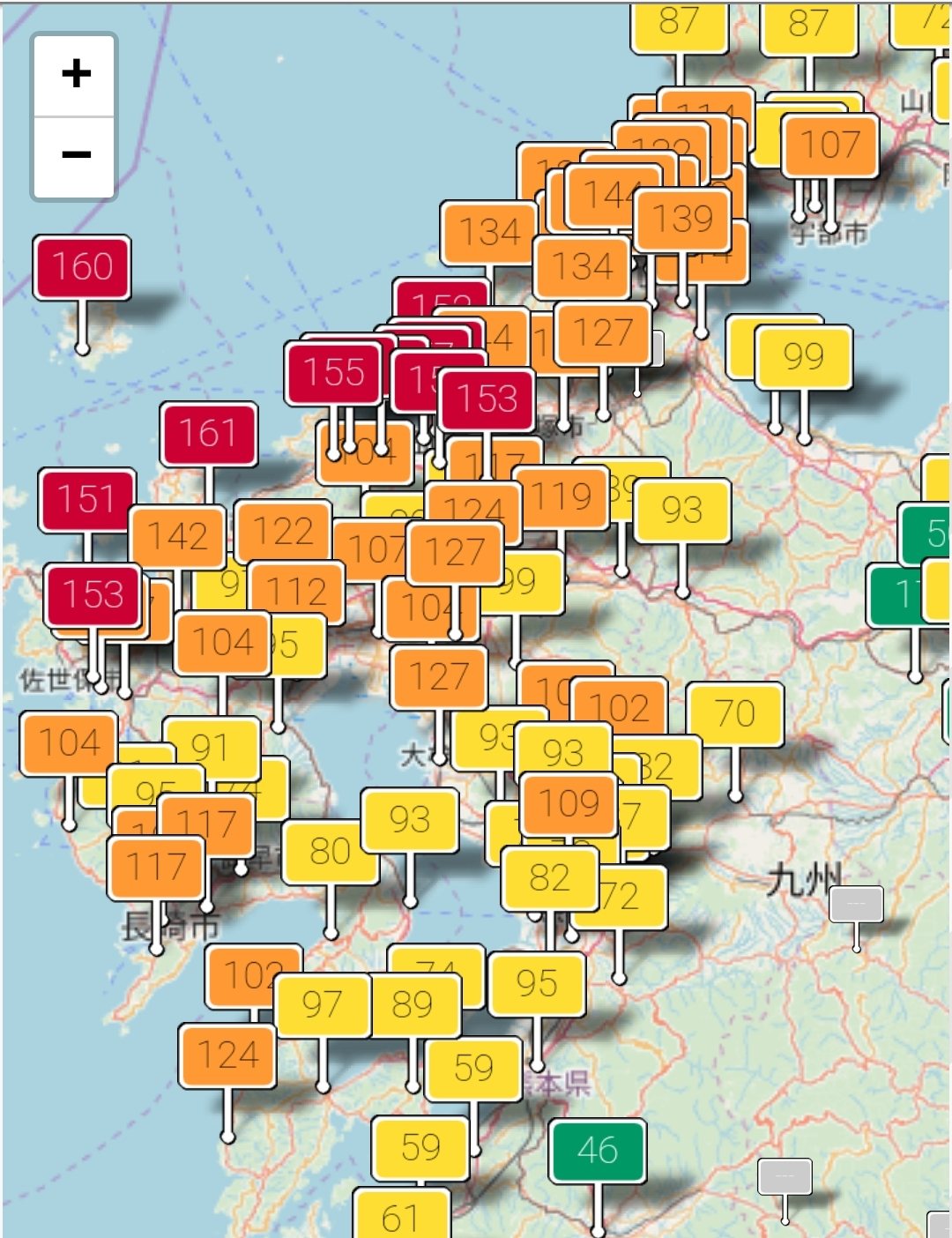Zoom in the map
952x1238 pixels.
(76, 74)
